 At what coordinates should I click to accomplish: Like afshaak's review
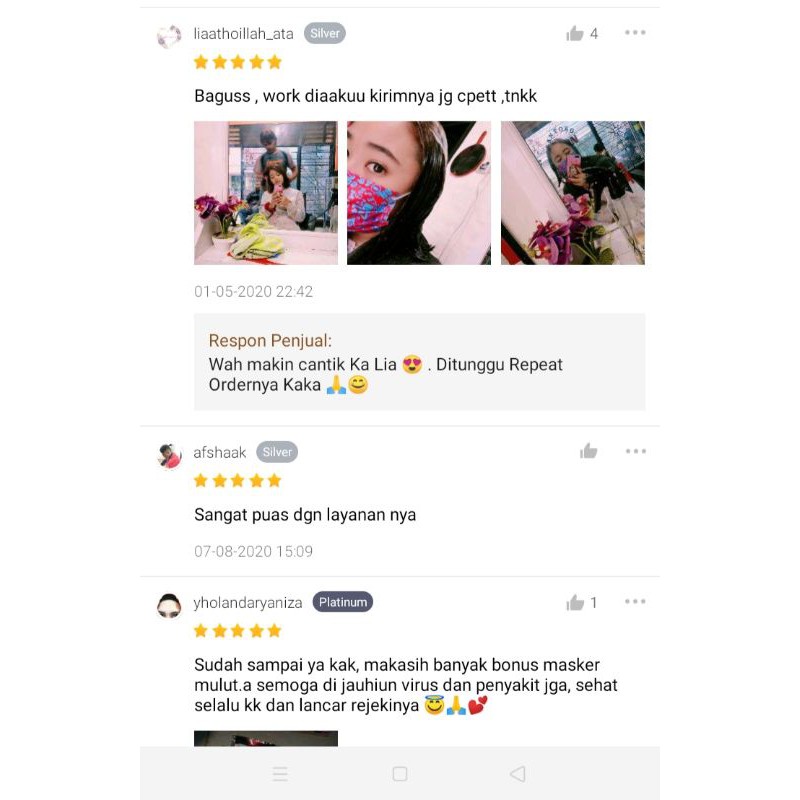pyautogui.click(x=588, y=452)
